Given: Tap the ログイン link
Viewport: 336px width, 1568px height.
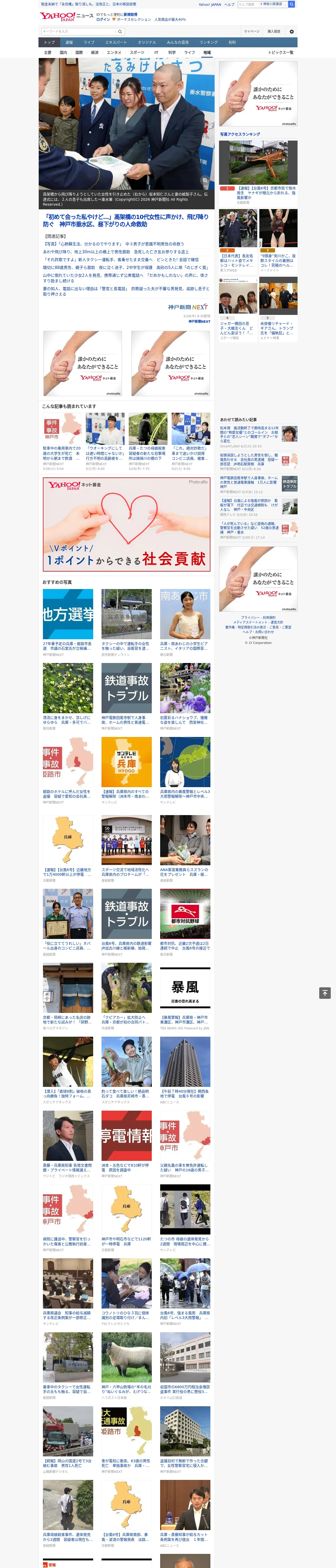Looking at the screenshot, I should point(103,20).
